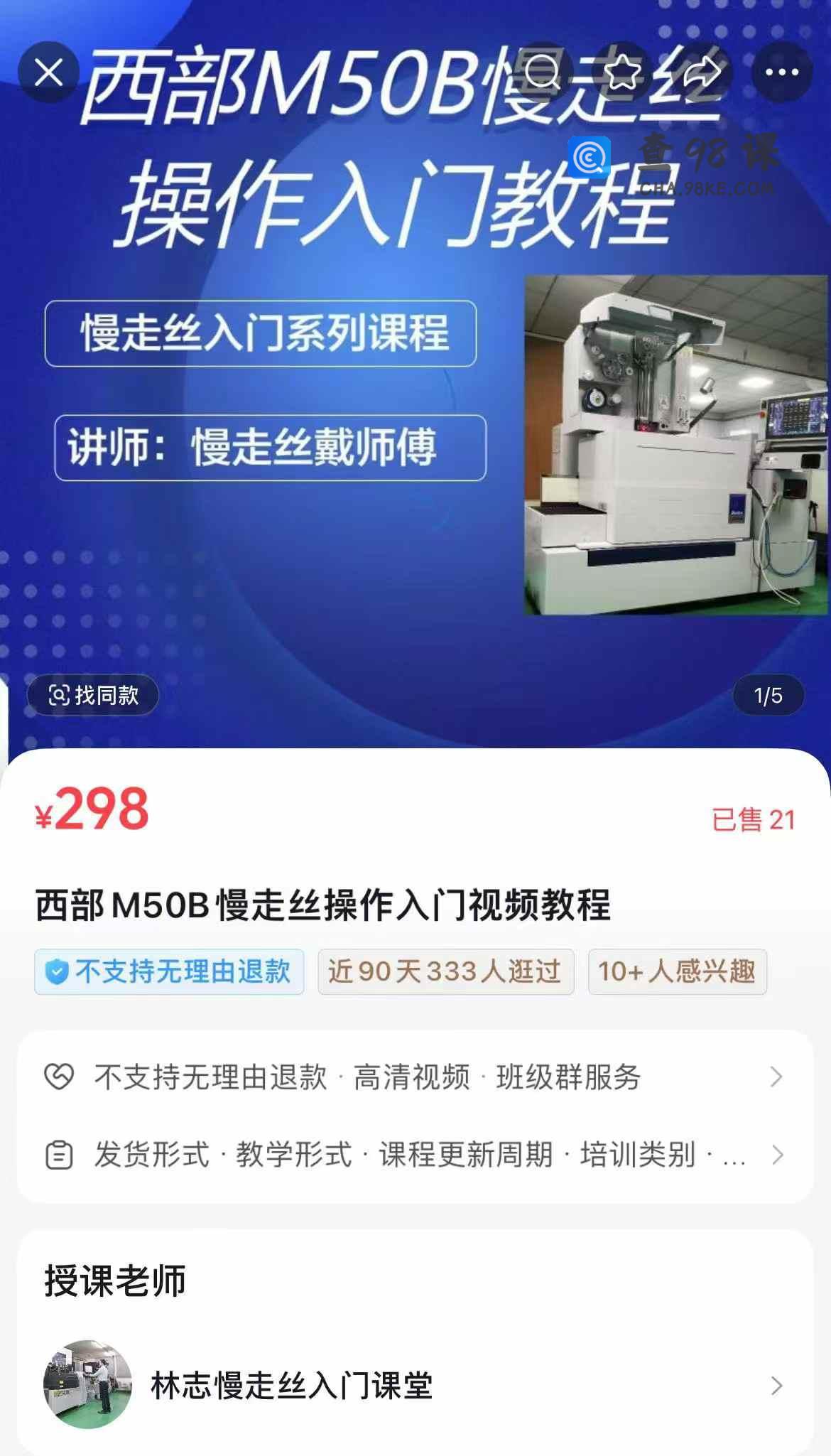Open the search icon
The image size is (831, 1456).
pos(543,72)
